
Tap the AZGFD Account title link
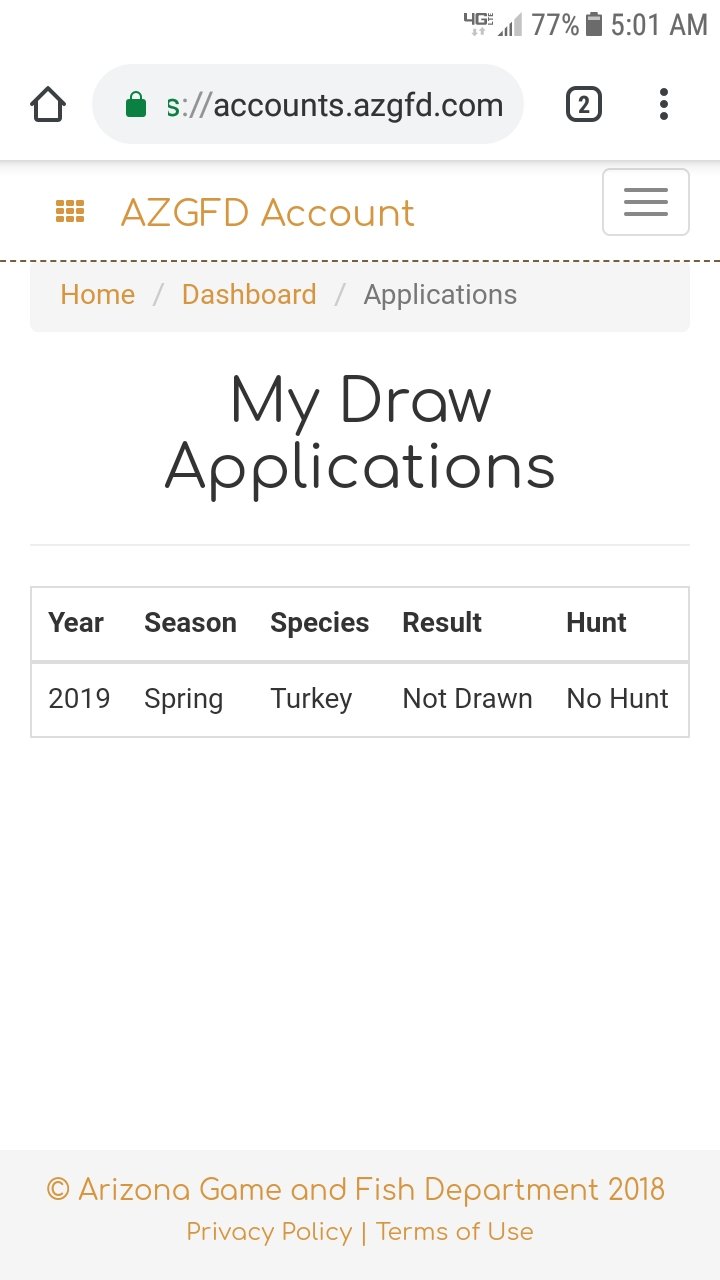pos(267,213)
